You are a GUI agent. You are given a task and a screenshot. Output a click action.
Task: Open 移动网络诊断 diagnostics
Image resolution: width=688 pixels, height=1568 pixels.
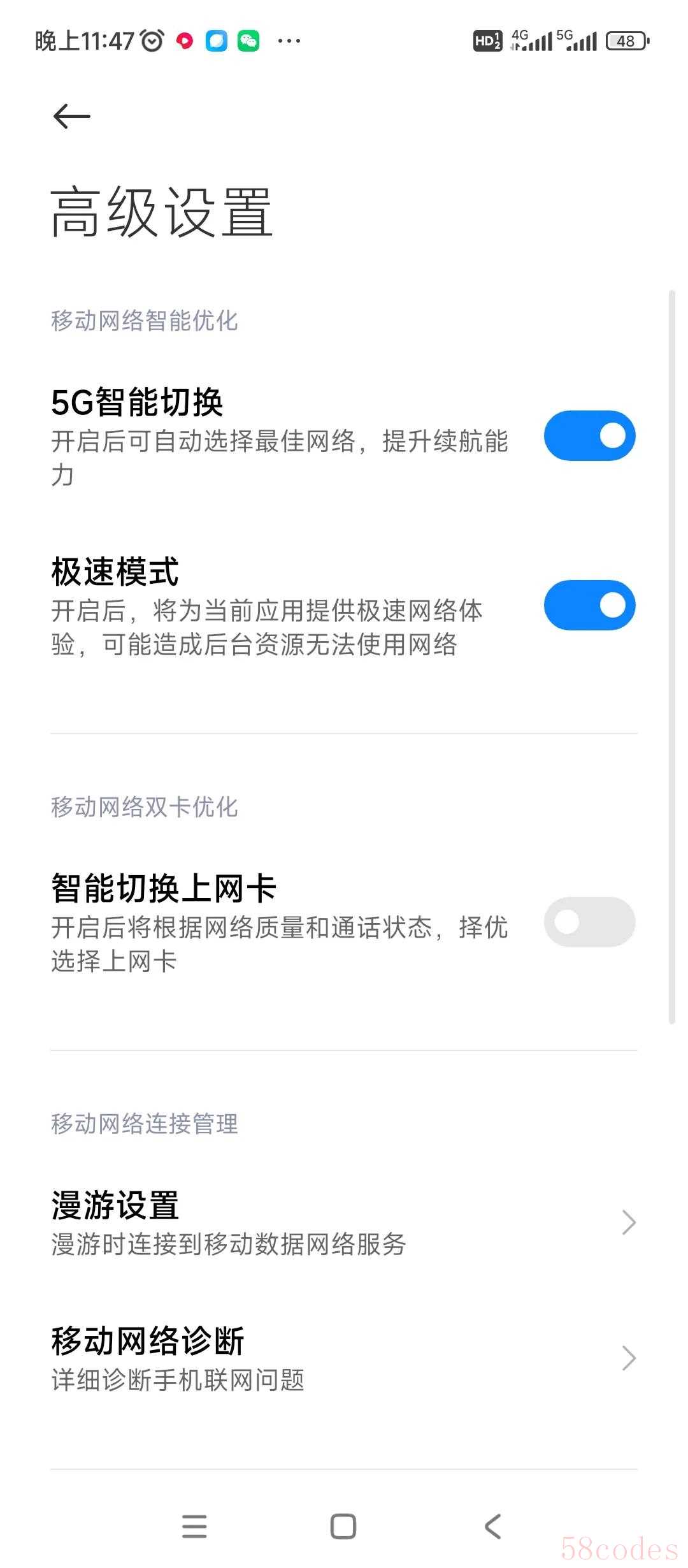(344, 1358)
